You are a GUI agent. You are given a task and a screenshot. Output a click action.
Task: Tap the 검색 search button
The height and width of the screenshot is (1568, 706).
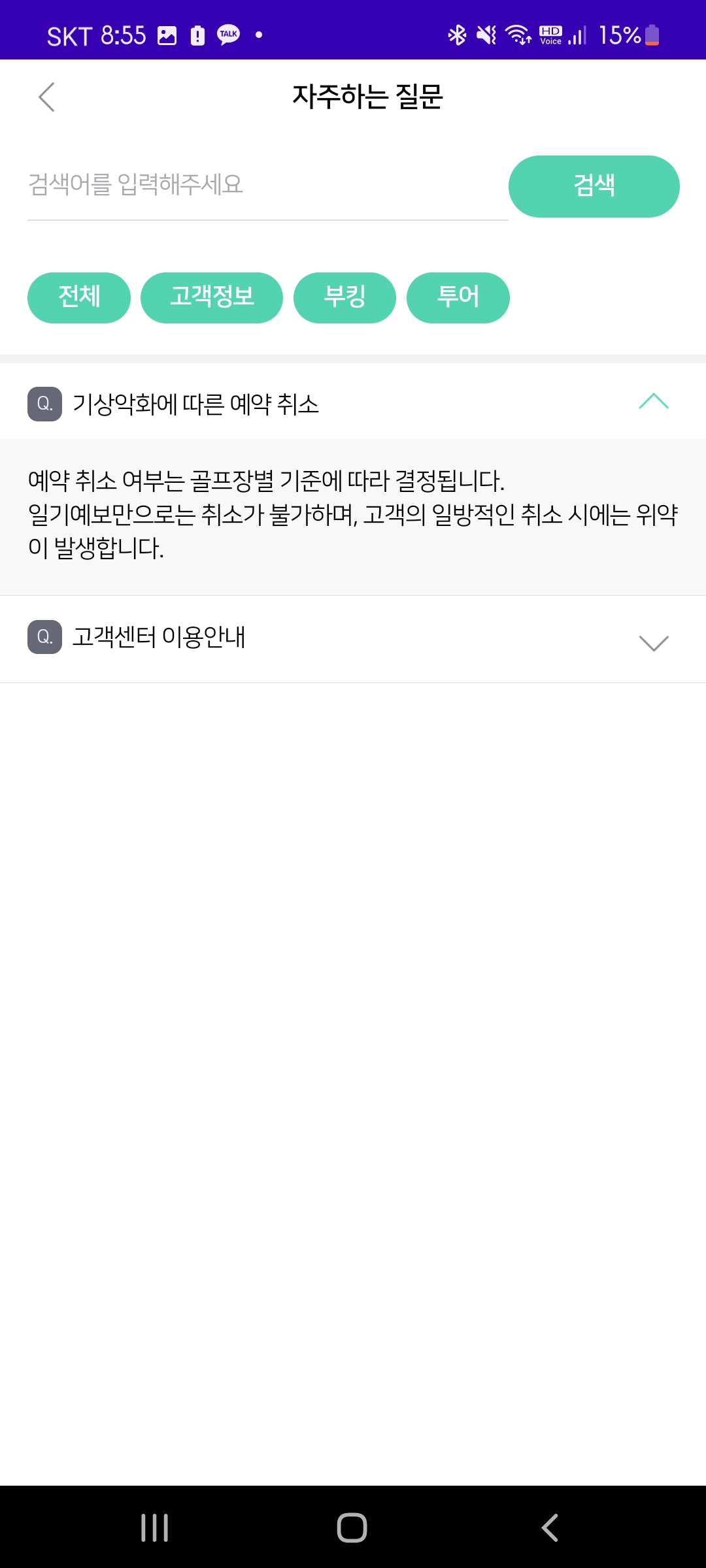coord(594,186)
